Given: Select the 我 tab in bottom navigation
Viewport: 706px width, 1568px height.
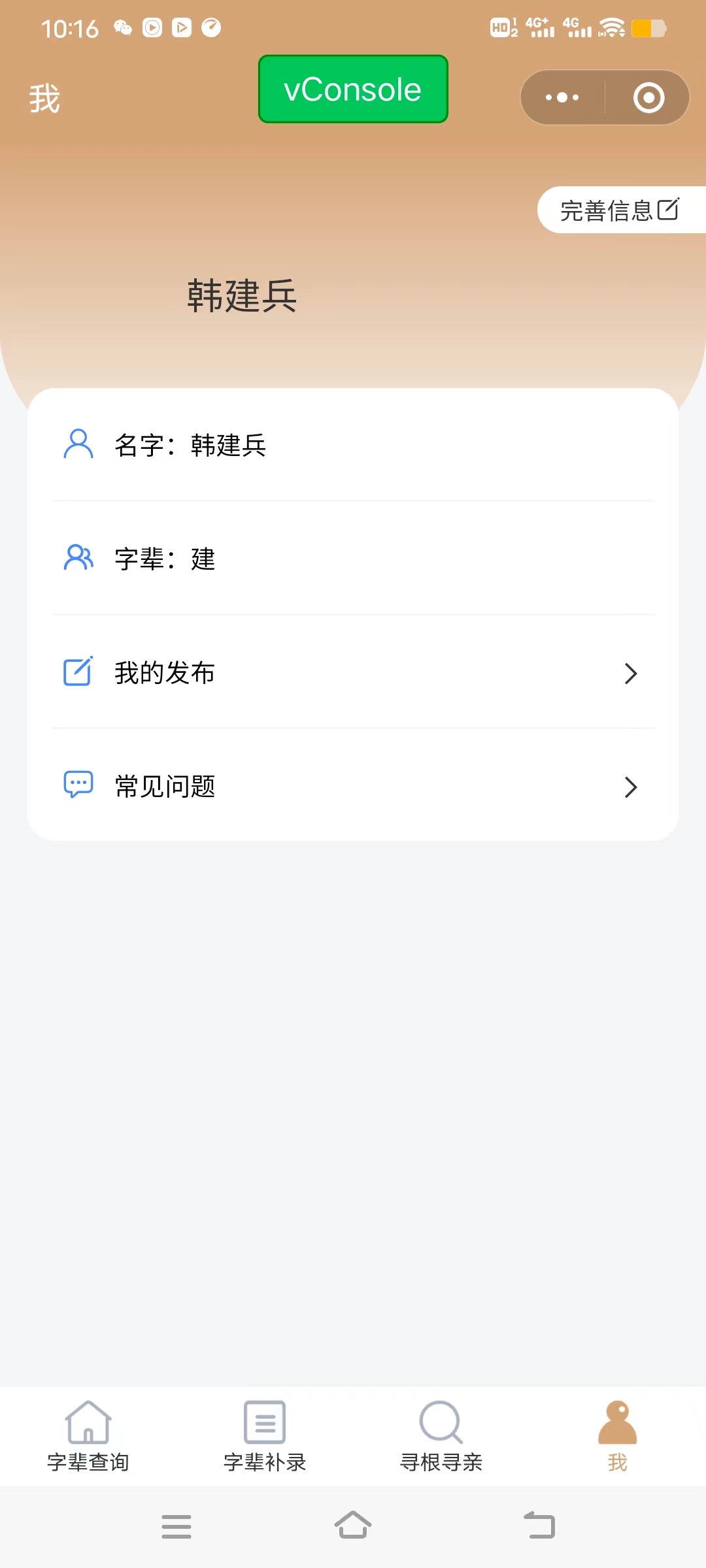Looking at the screenshot, I should coord(617,1436).
